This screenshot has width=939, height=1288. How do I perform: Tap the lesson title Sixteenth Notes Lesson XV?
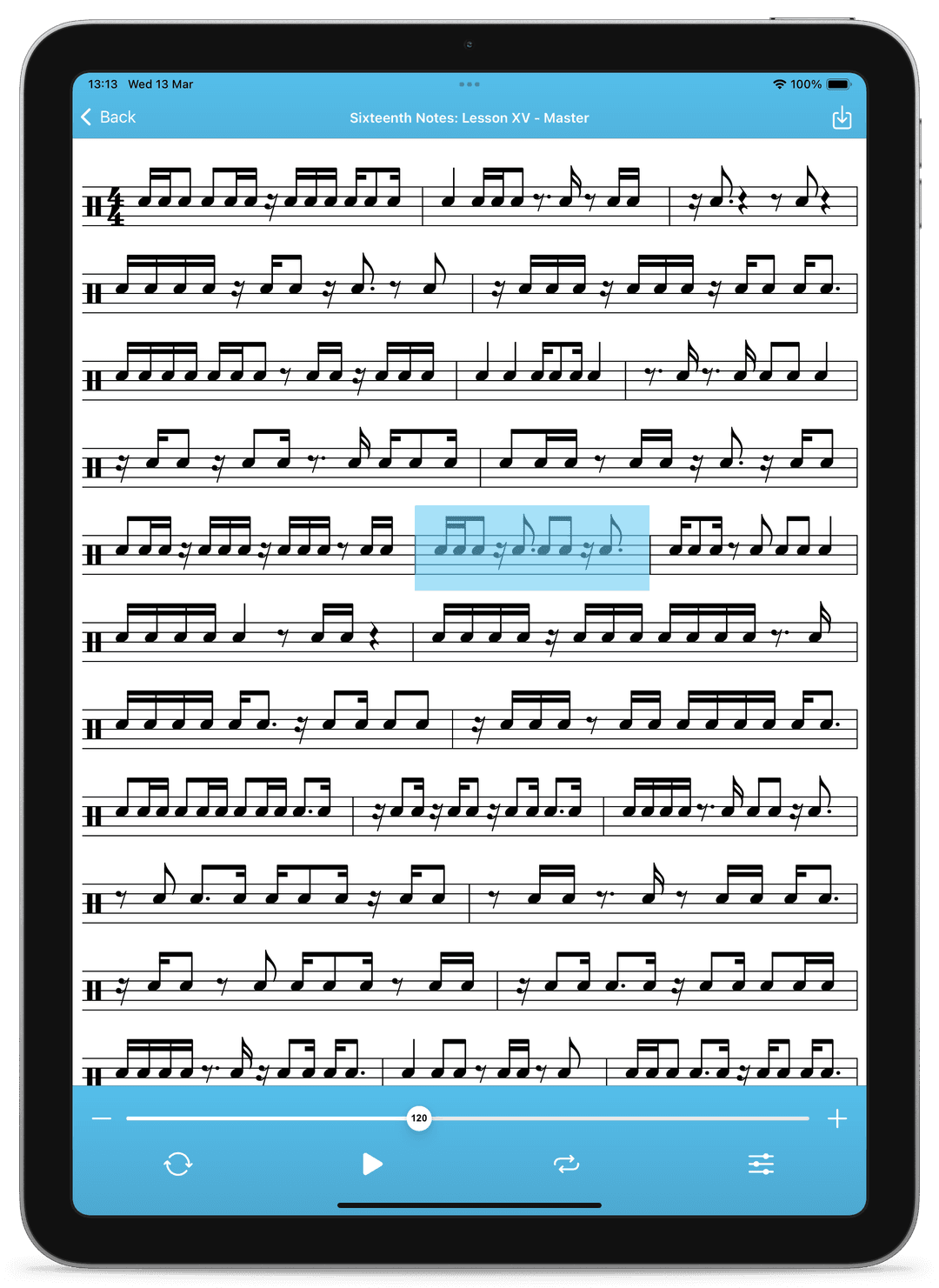point(469,117)
